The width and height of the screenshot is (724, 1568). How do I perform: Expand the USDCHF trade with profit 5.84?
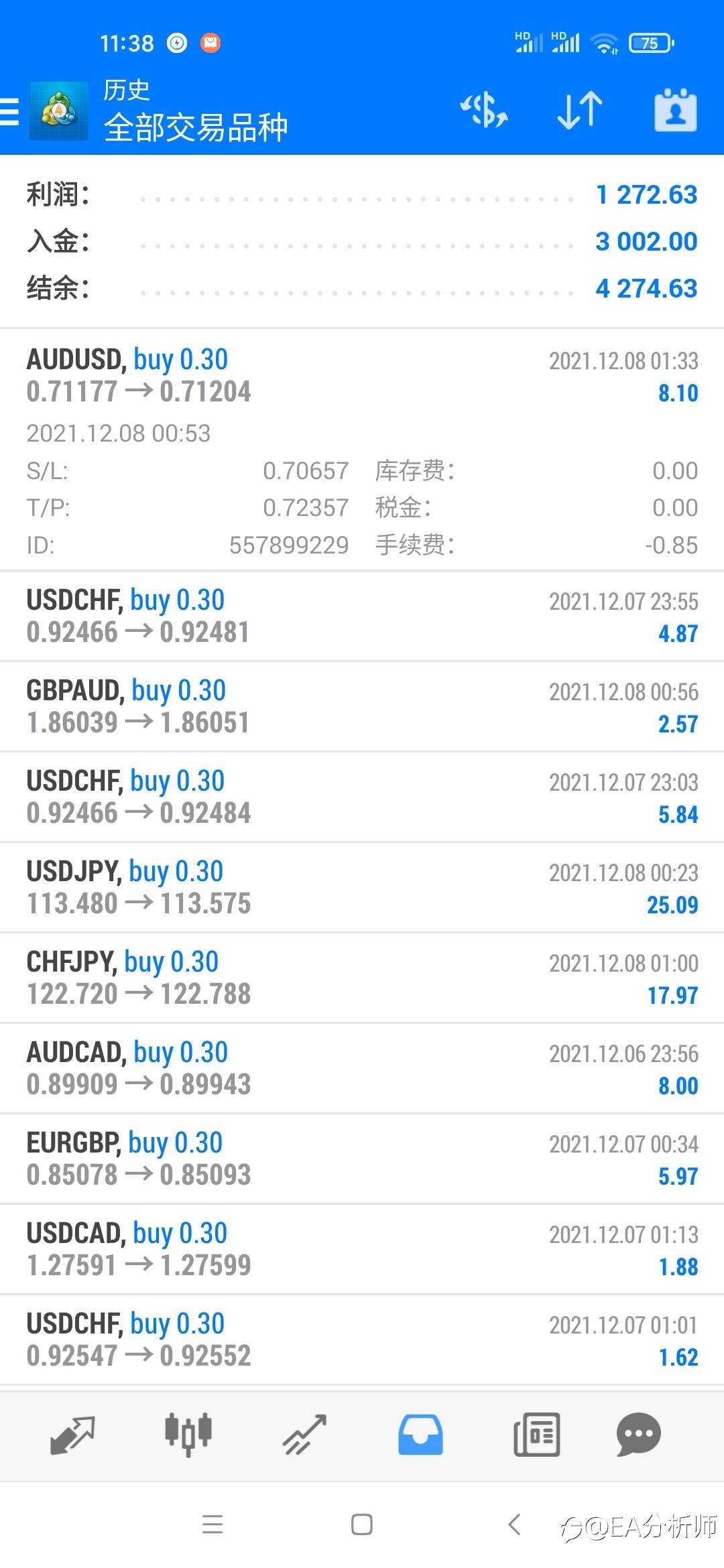[362, 797]
